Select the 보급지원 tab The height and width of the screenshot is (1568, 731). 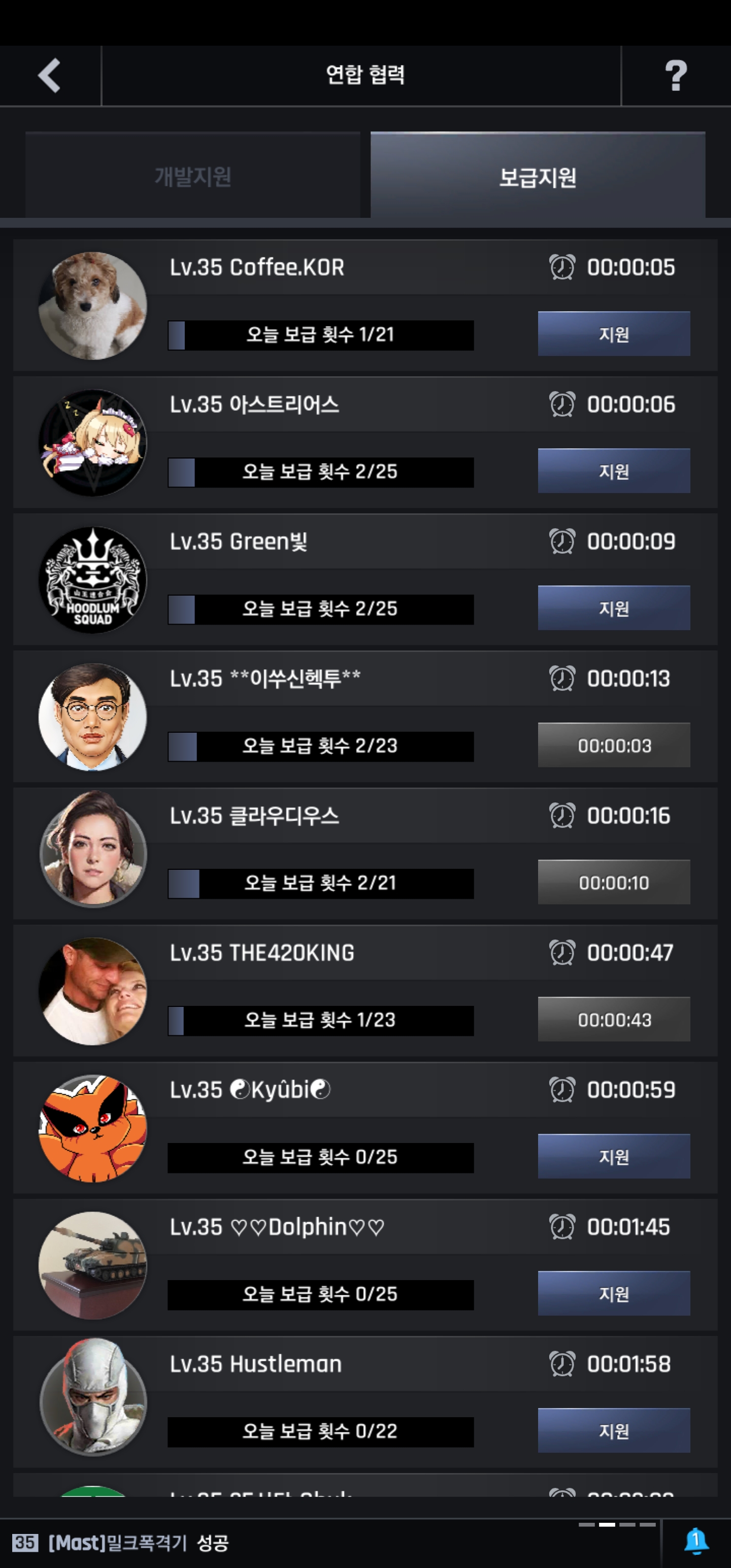[538, 177]
